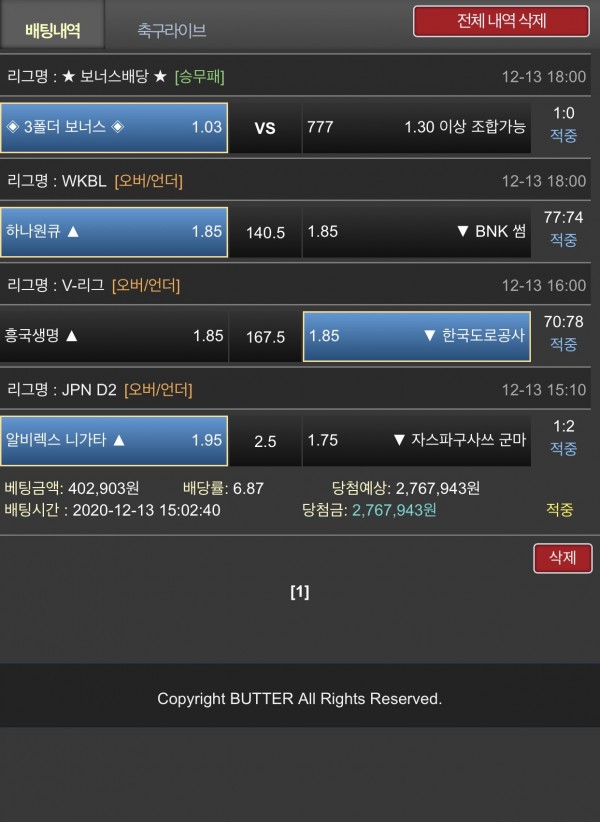Tap the 전체 내역 삭제 button

click(501, 21)
